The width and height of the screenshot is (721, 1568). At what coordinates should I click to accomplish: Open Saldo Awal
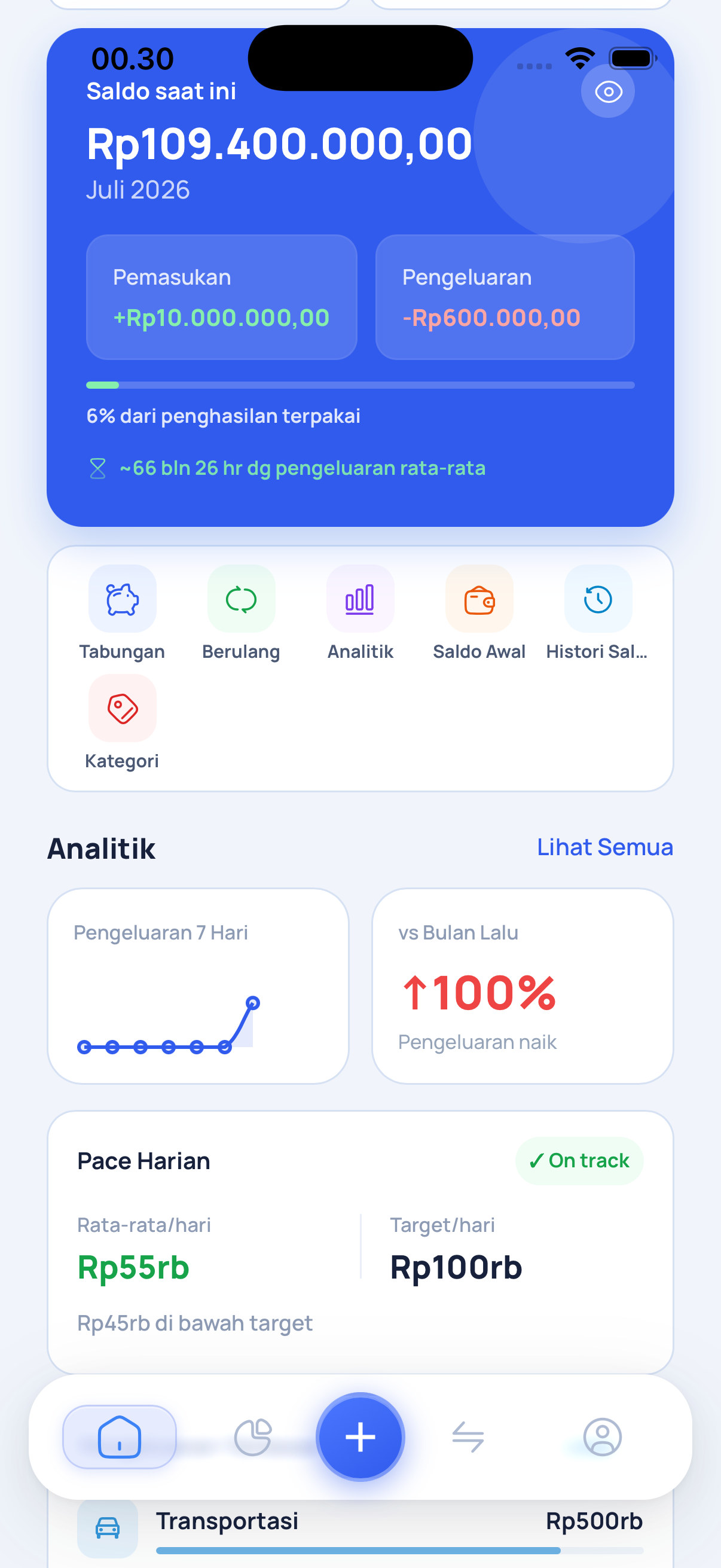click(x=479, y=613)
